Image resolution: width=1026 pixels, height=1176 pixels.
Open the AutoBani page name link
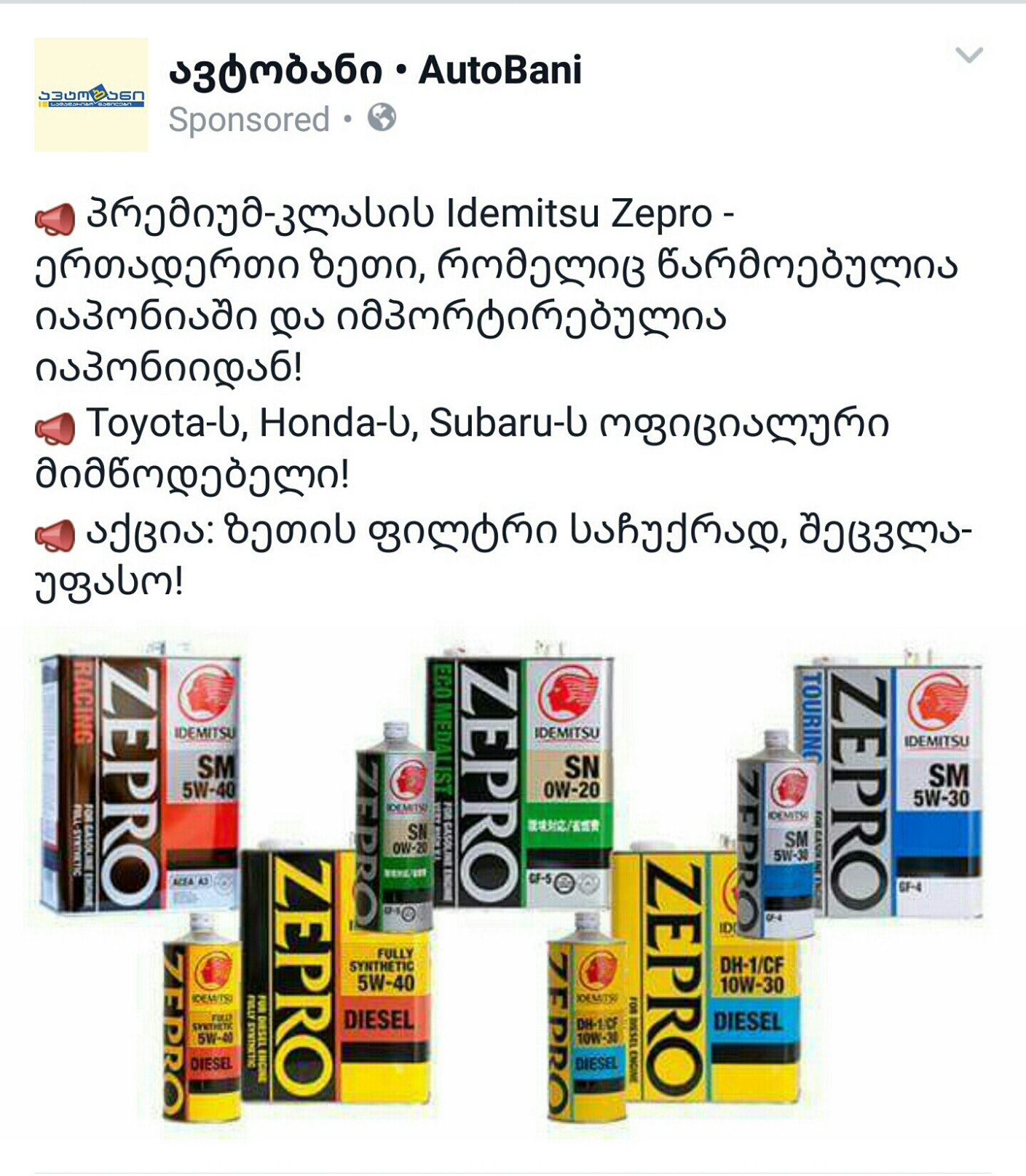(374, 71)
